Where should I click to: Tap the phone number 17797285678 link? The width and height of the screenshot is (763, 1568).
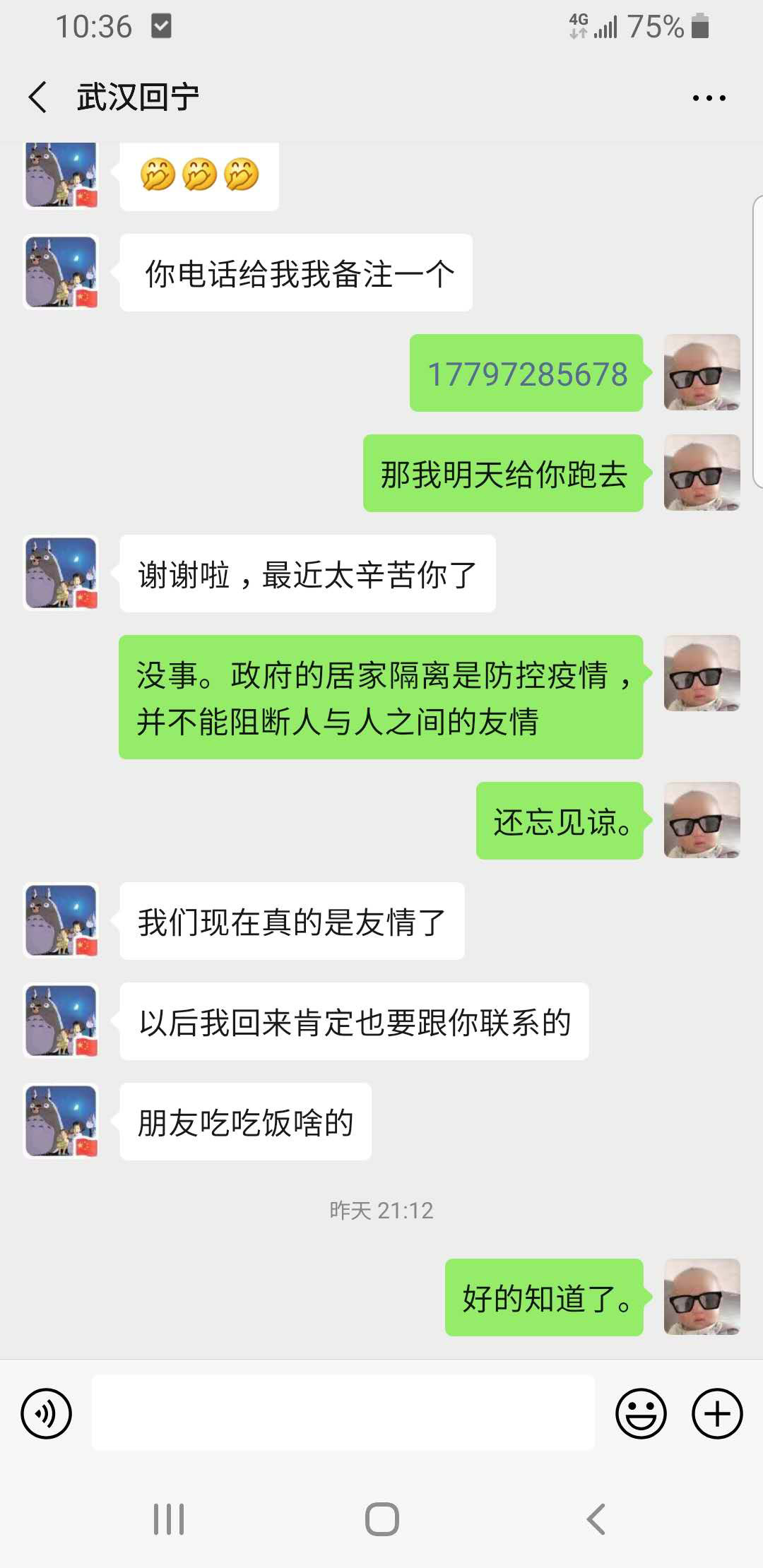527,374
